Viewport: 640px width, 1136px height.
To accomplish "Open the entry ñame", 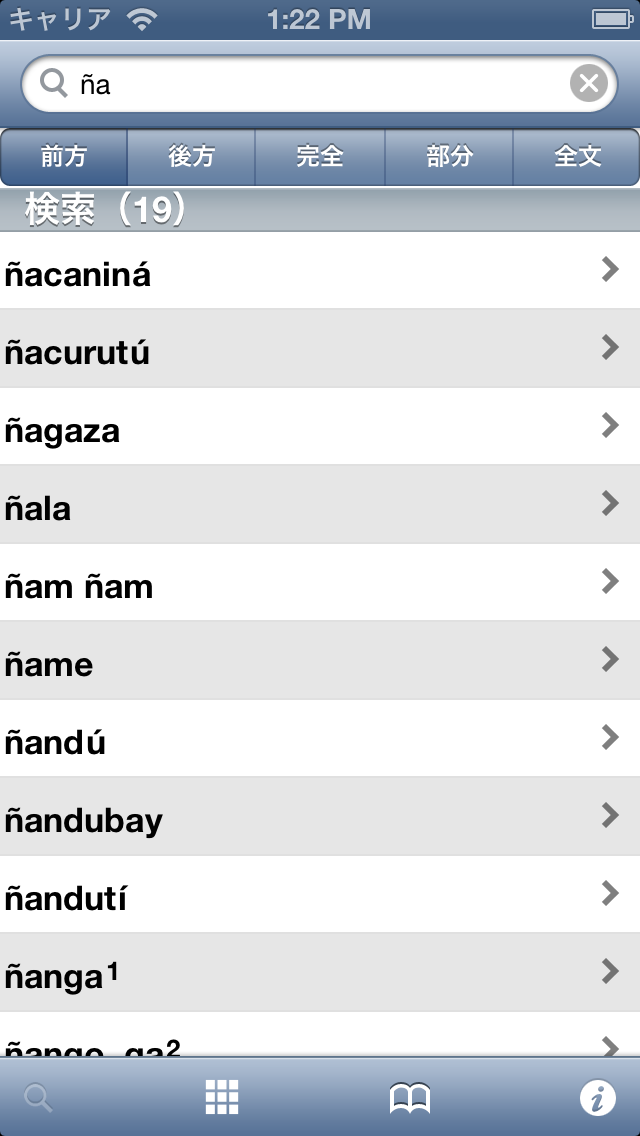I will click(x=320, y=662).
